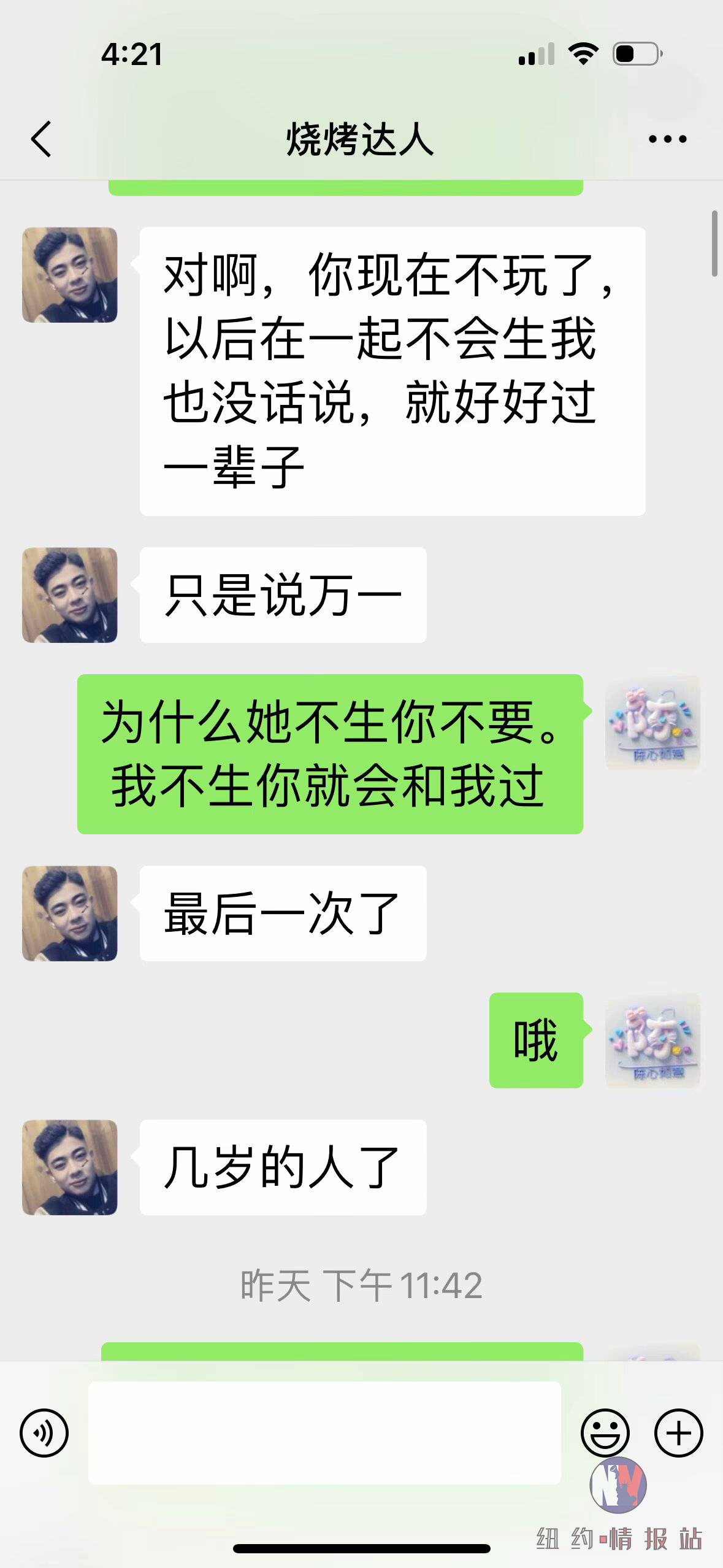723x1568 pixels.
Task: Open the emoji sticker panel
Action: tap(605, 1432)
